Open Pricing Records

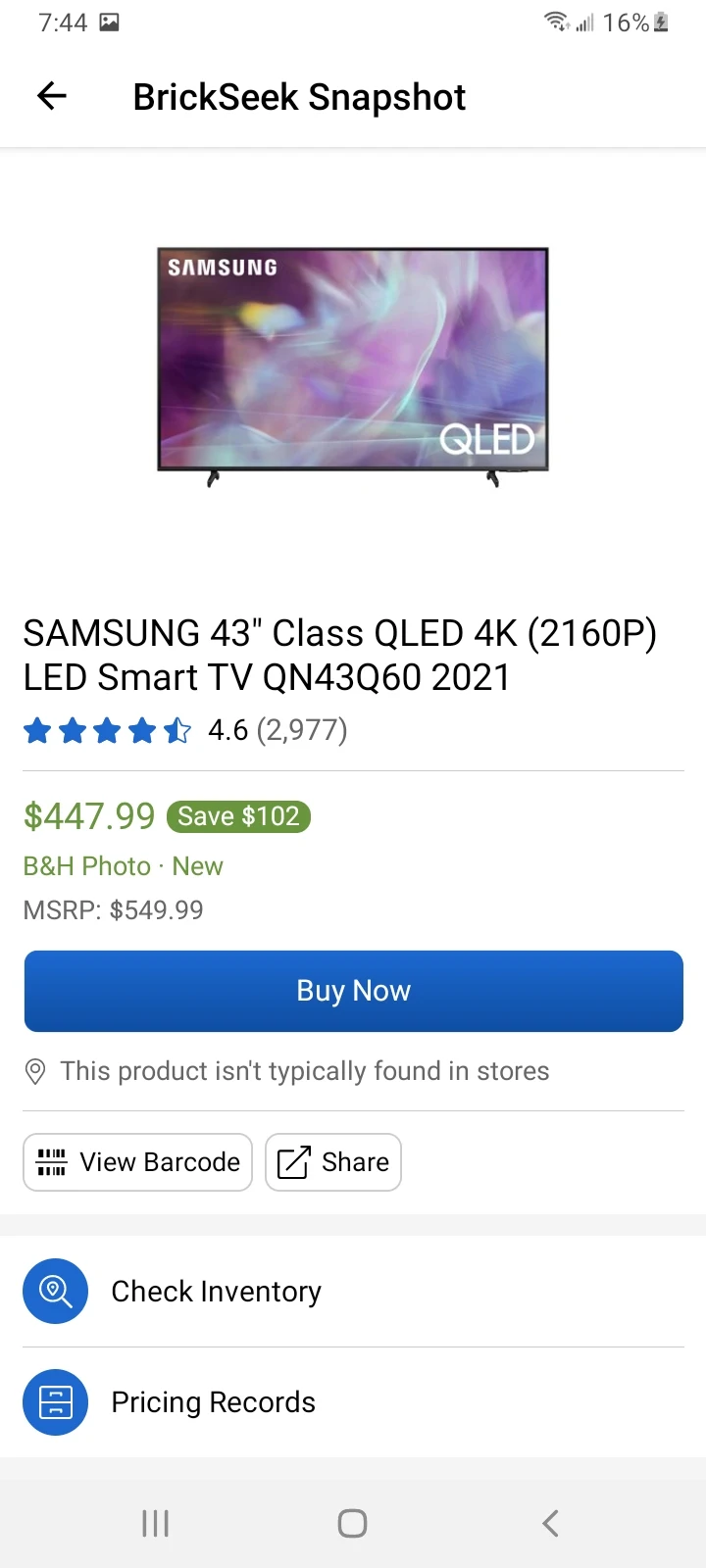pos(353,1402)
